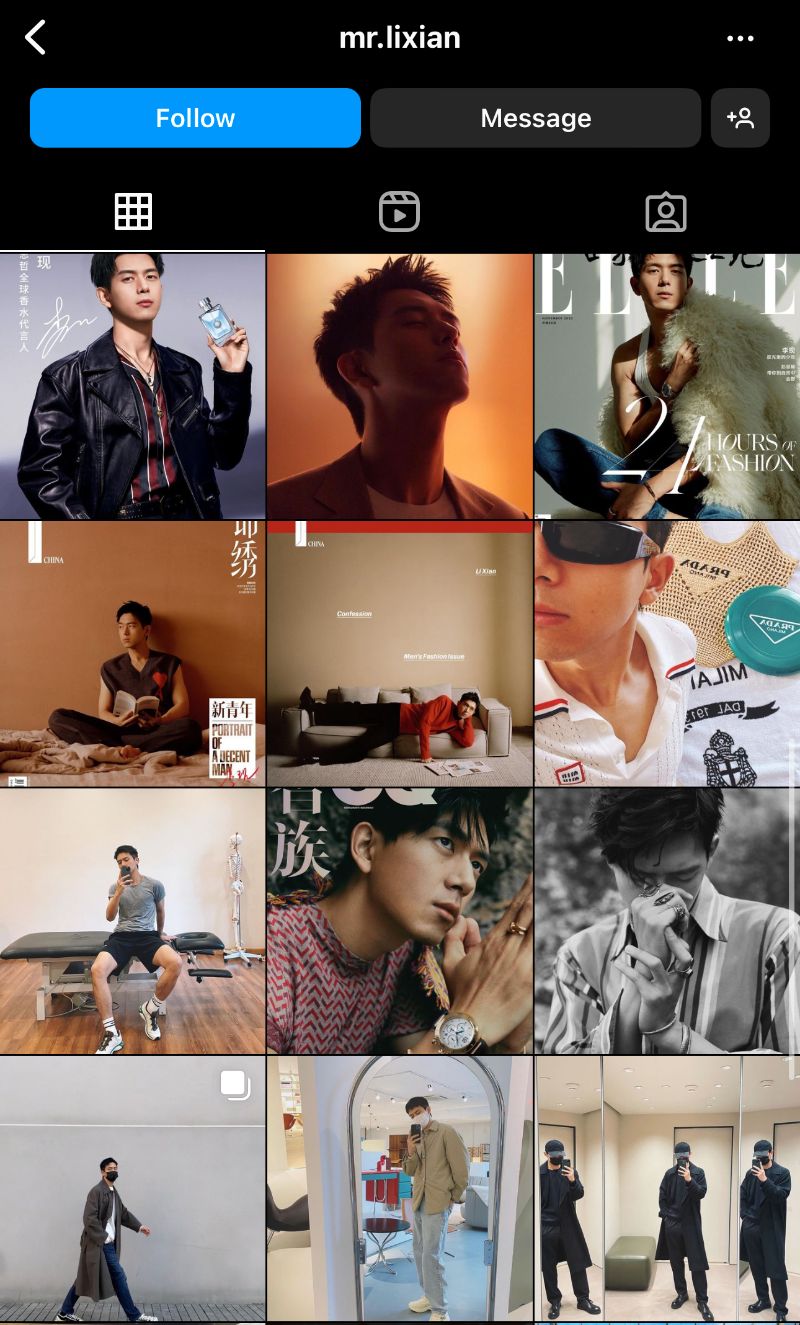
Task: Open the Confession sofa cover post
Action: (399, 653)
